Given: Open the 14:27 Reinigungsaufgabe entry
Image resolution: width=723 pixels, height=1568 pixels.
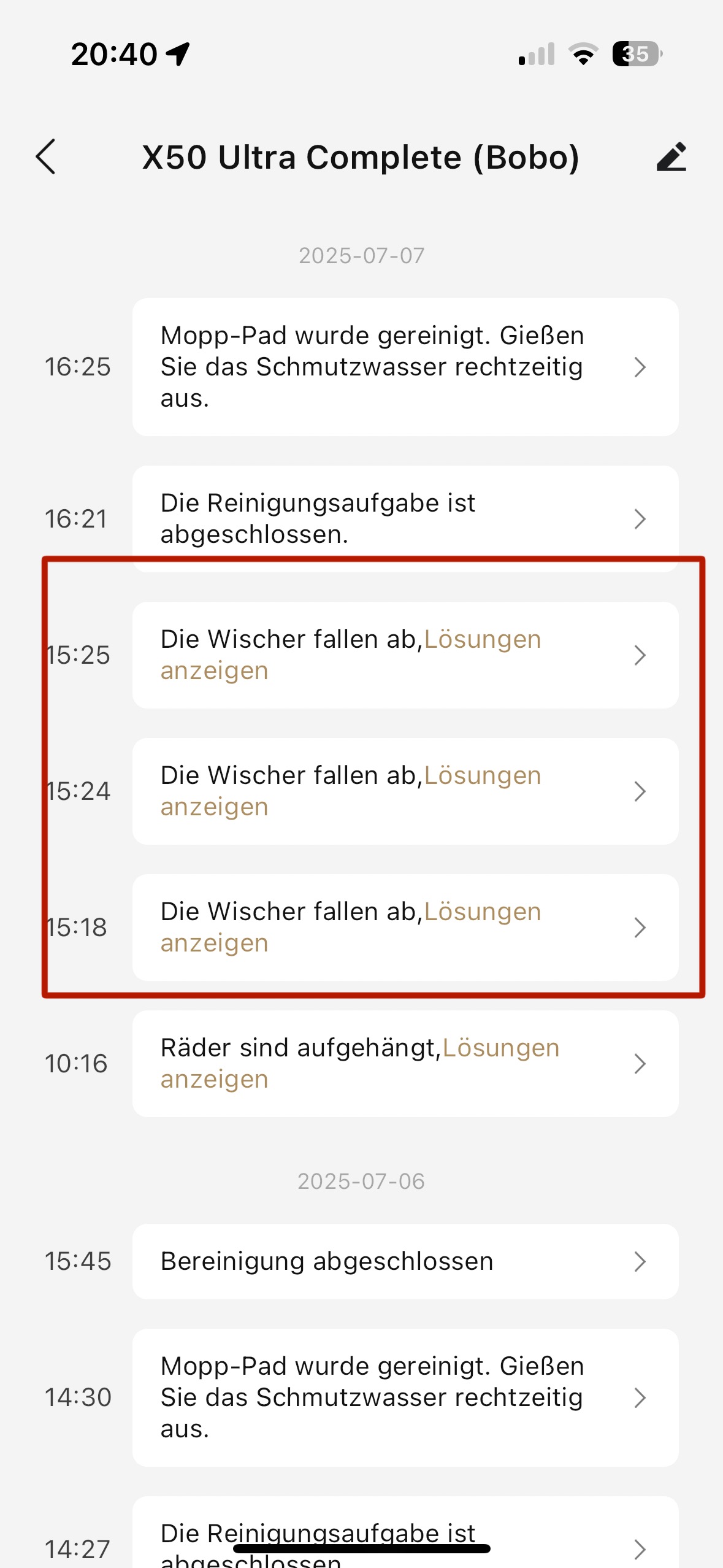Looking at the screenshot, I should [x=405, y=1534].
